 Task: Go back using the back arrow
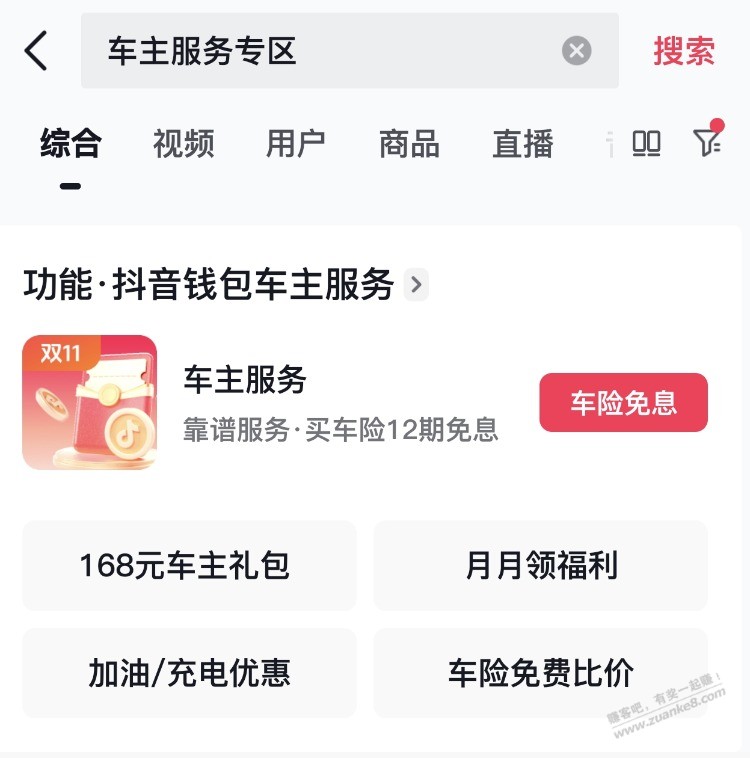coord(37,50)
